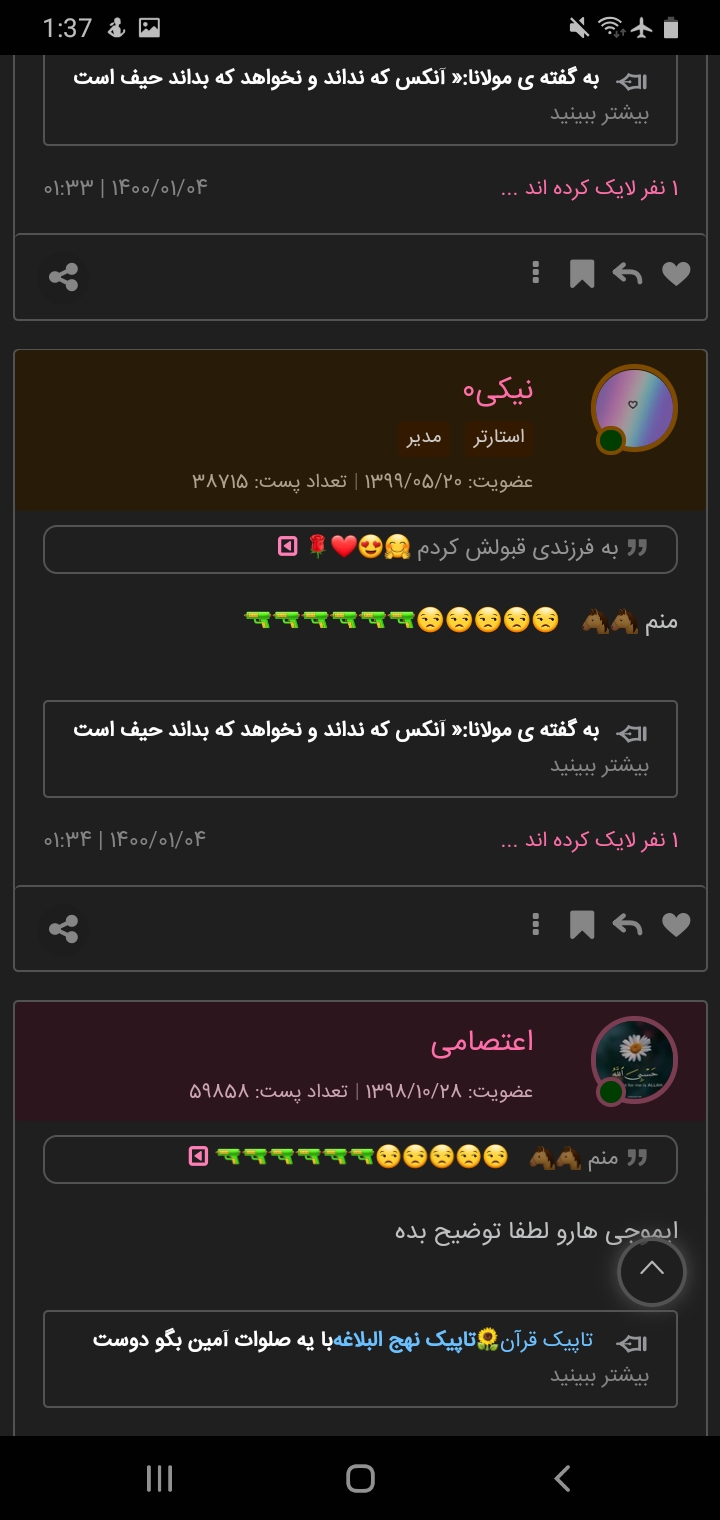
Task: Open the three-dot menu on the ۰۱:۳۳ post
Action: click(x=536, y=273)
